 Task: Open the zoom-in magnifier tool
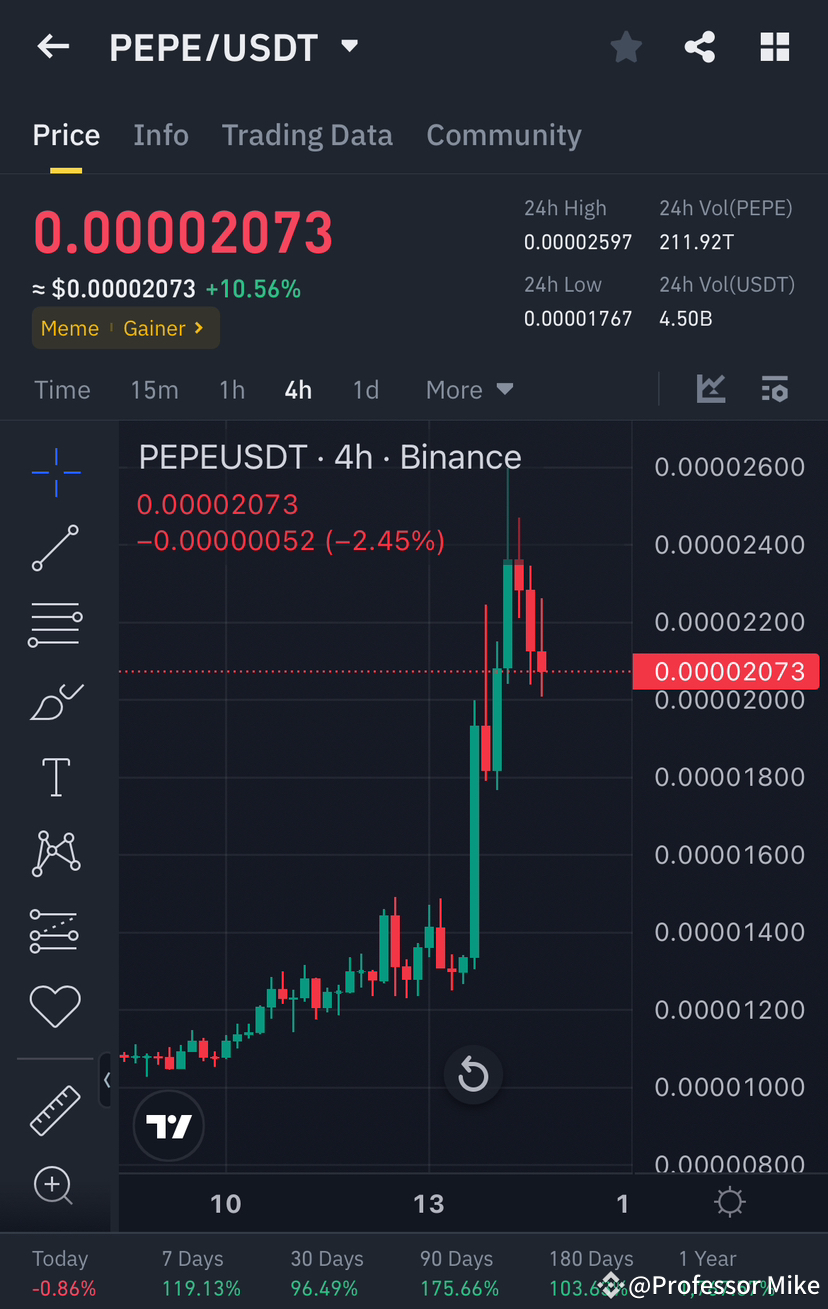pyautogui.click(x=55, y=1186)
